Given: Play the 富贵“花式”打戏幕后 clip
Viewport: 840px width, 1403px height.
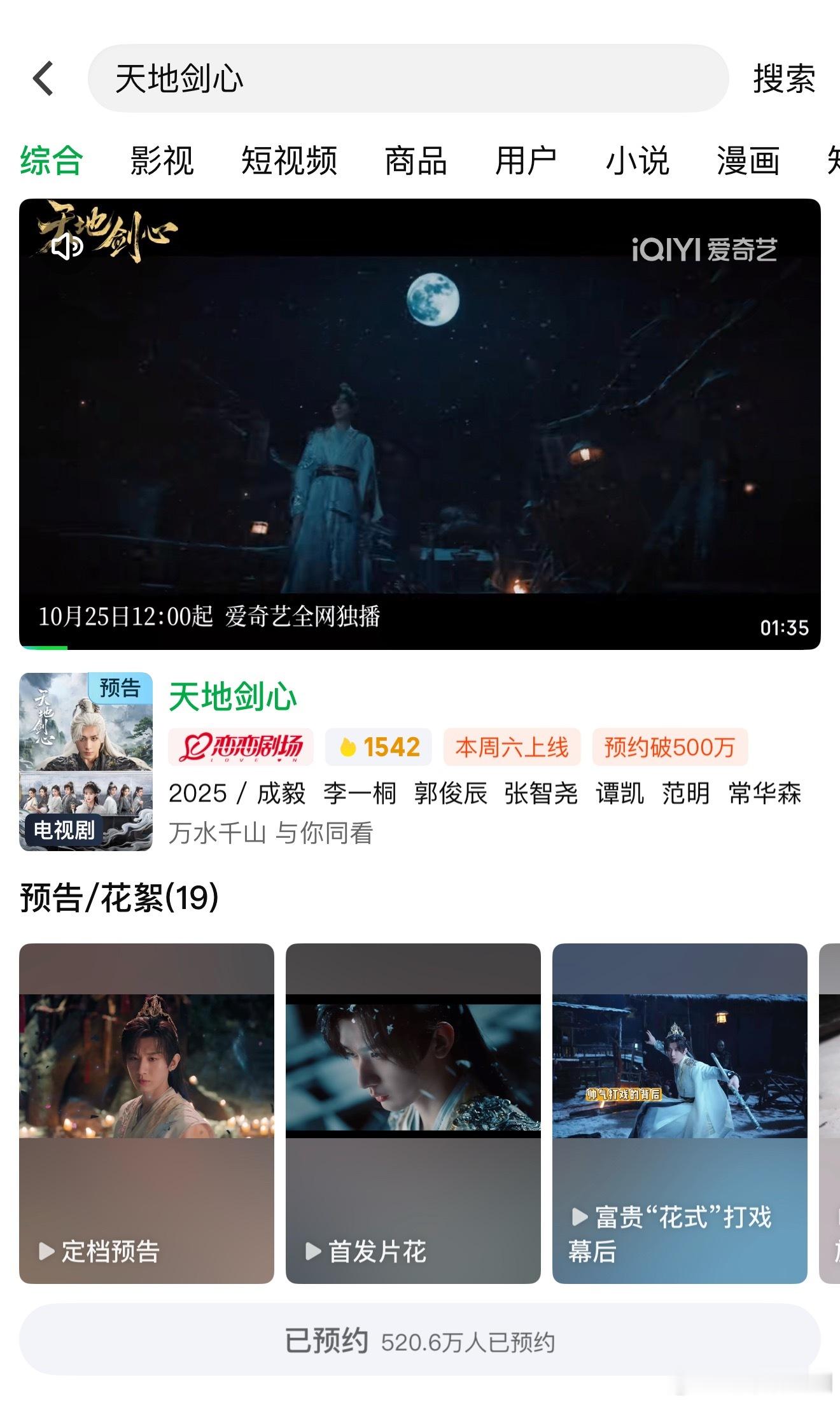Looking at the screenshot, I should [x=680, y=1113].
